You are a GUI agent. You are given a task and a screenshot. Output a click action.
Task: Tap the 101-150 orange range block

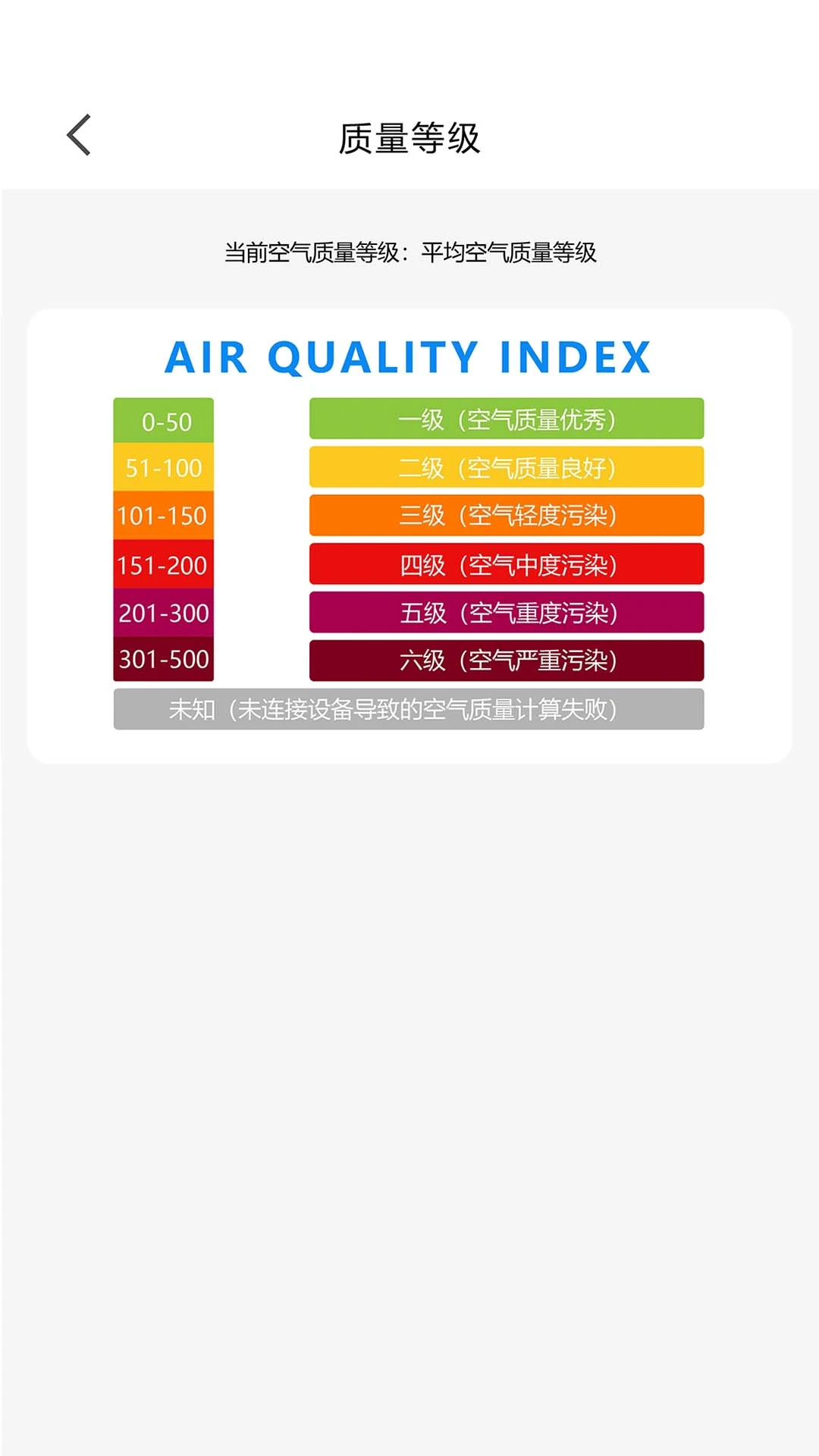[x=163, y=516]
